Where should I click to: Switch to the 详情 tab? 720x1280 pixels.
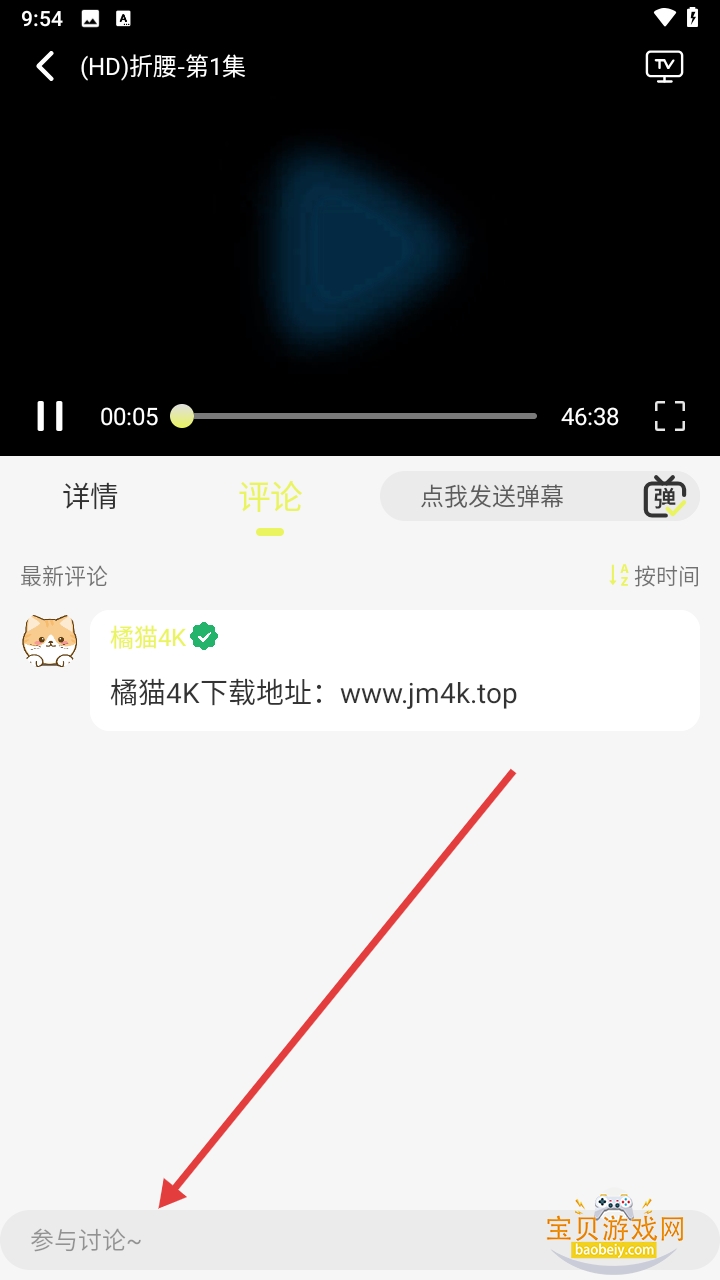pos(90,496)
